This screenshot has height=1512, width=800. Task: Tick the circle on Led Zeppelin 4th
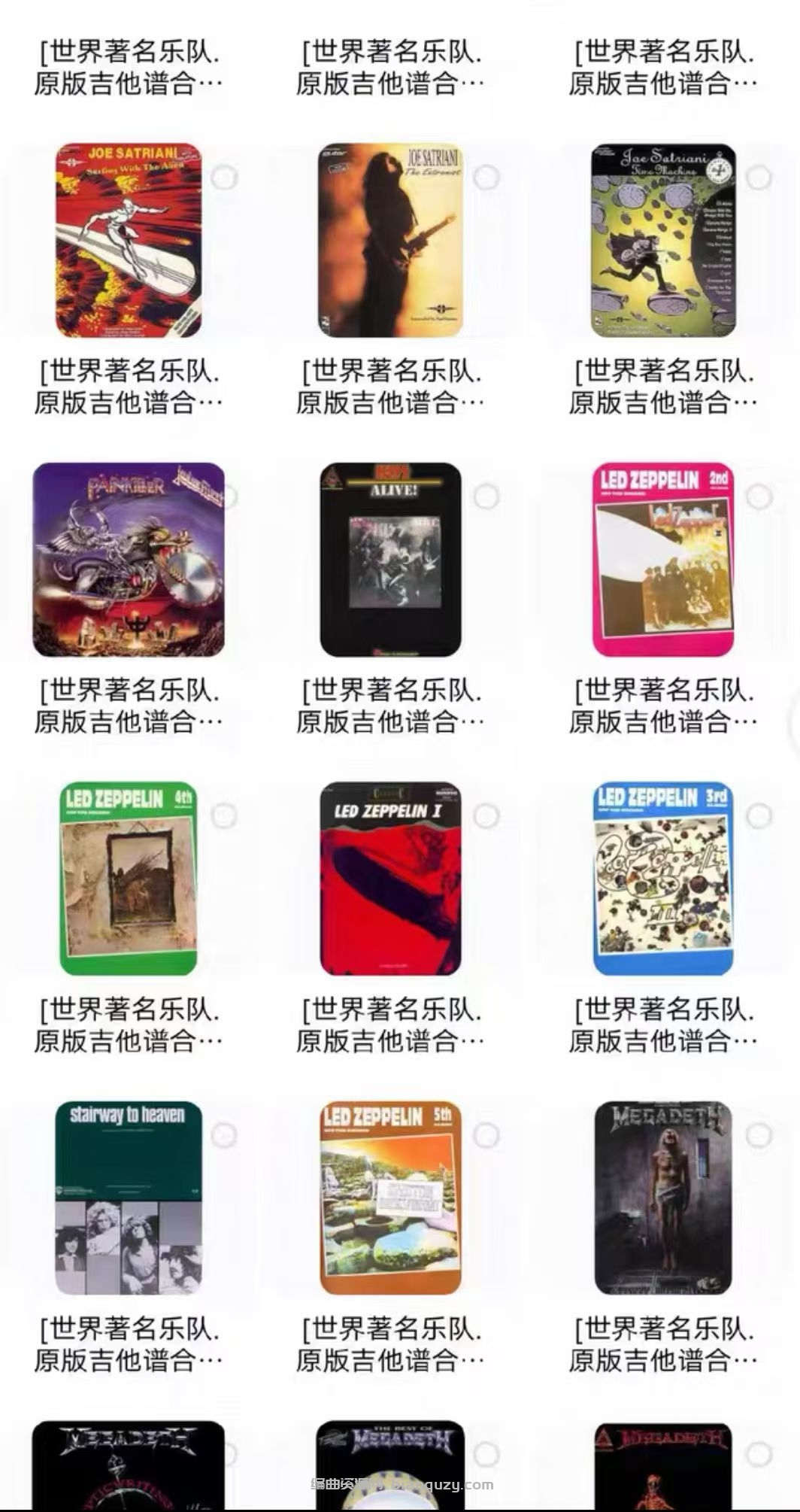pyautogui.click(x=223, y=815)
